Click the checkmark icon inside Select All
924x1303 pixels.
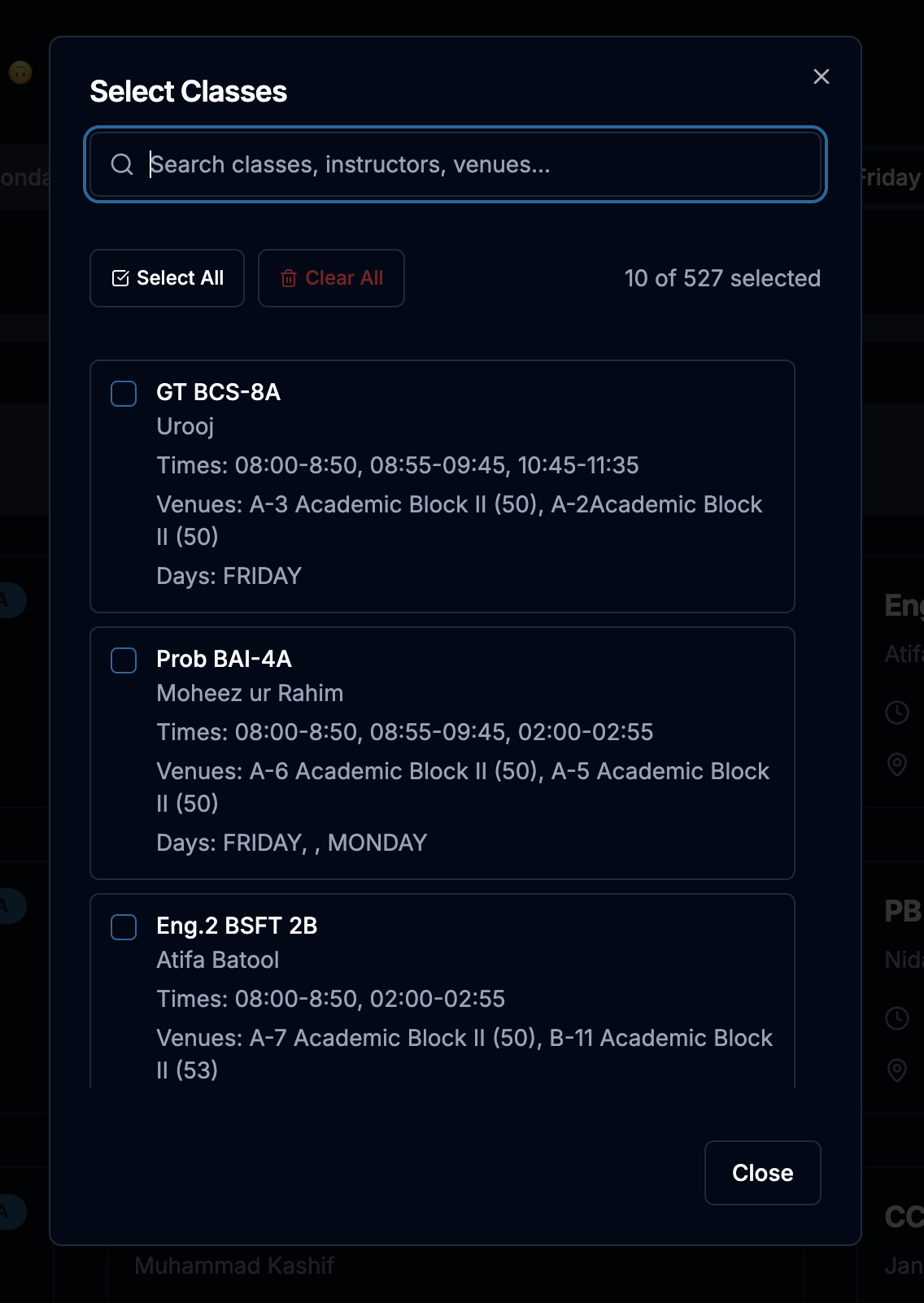[x=120, y=278]
